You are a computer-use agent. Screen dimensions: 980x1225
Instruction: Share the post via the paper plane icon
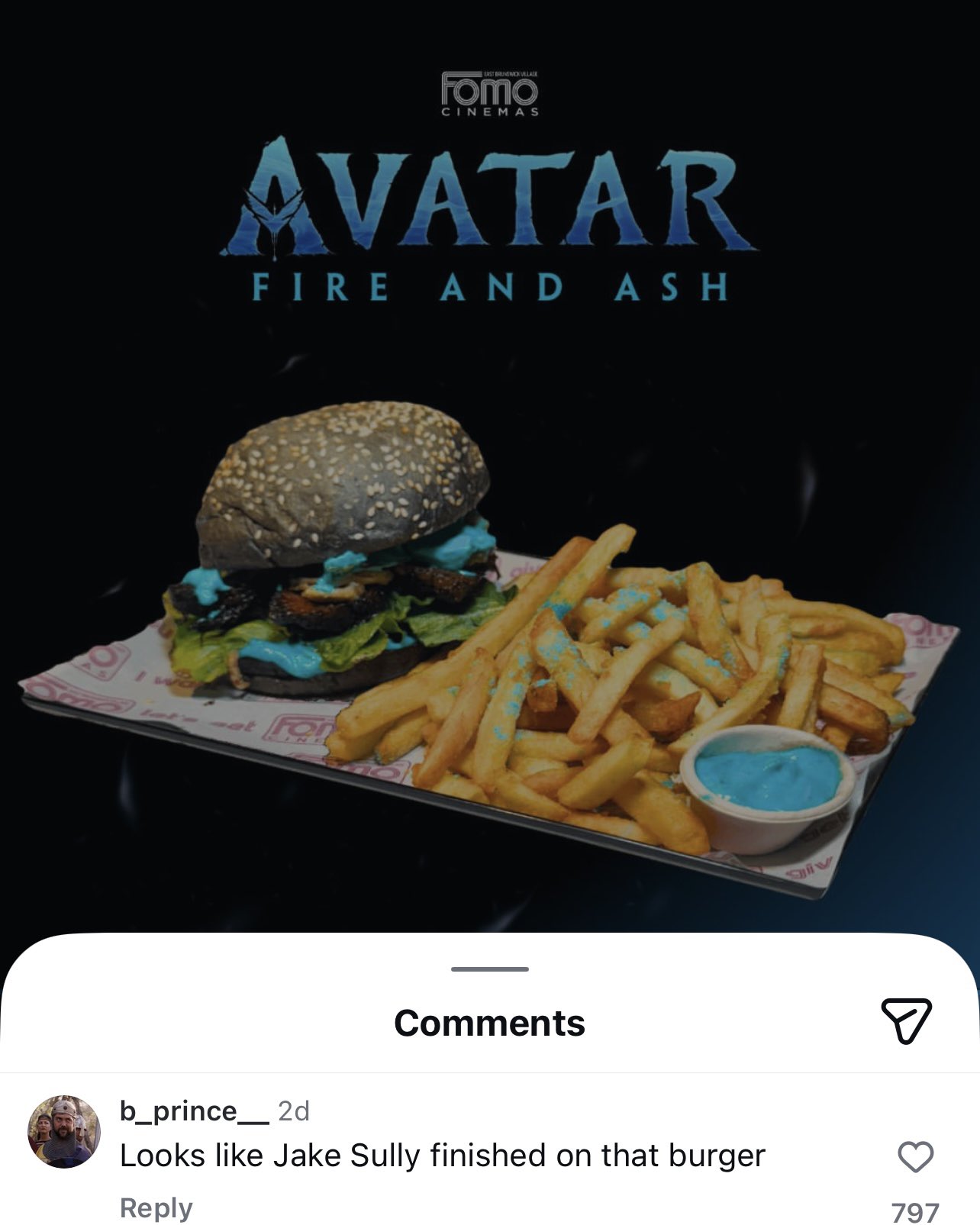pyautogui.click(x=907, y=1020)
